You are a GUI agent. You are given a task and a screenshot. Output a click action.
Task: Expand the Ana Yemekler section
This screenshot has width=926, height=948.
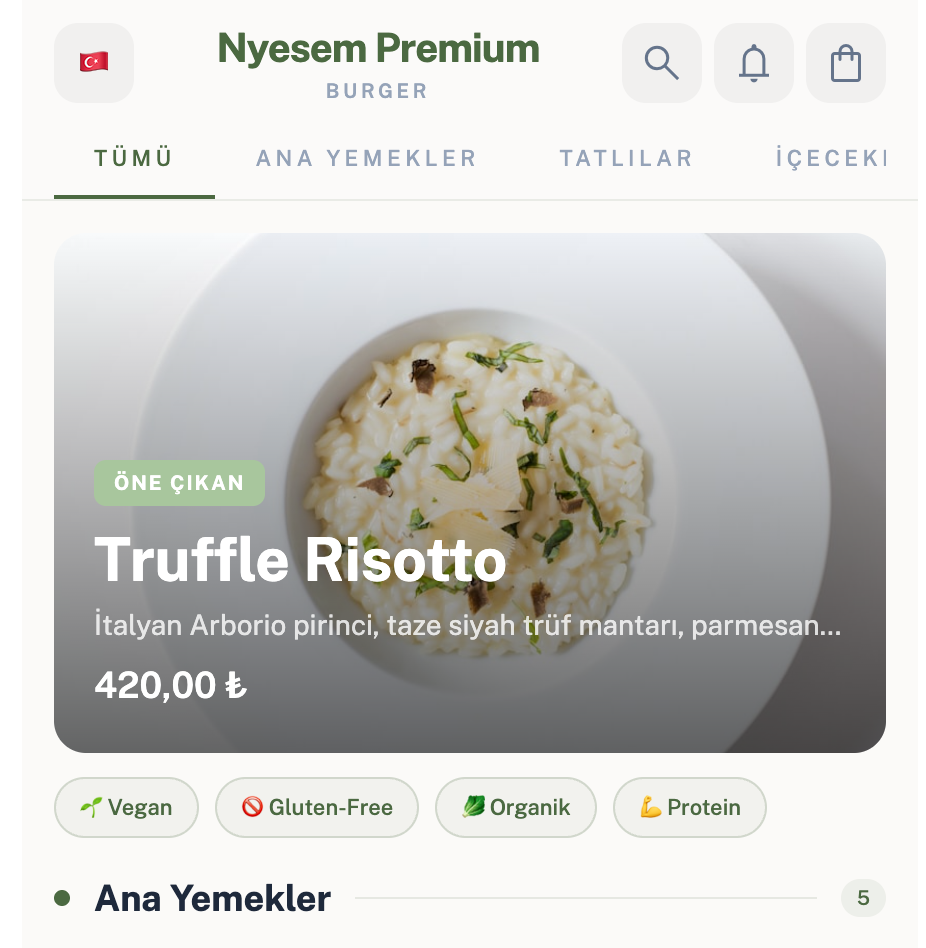(211, 898)
